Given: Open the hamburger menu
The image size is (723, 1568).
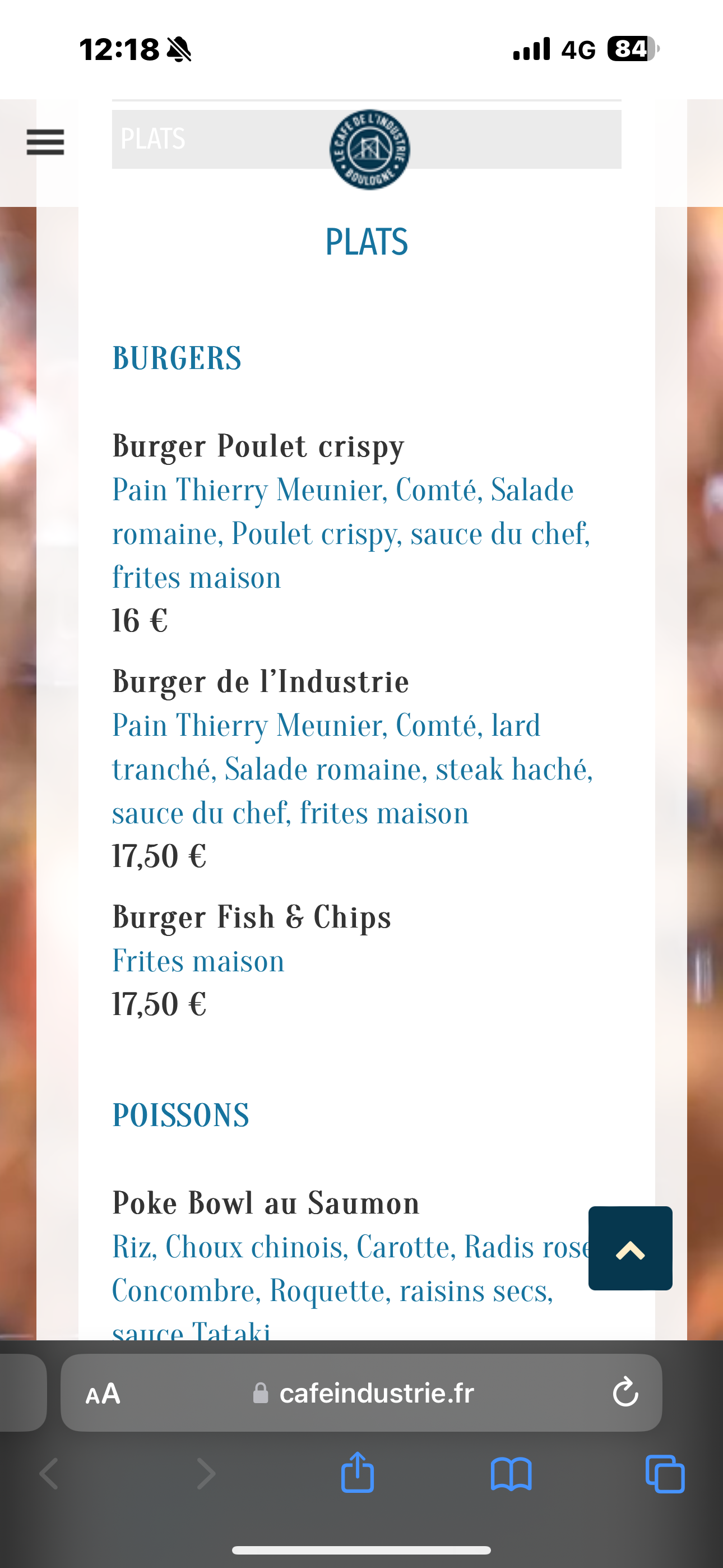Looking at the screenshot, I should coord(45,142).
